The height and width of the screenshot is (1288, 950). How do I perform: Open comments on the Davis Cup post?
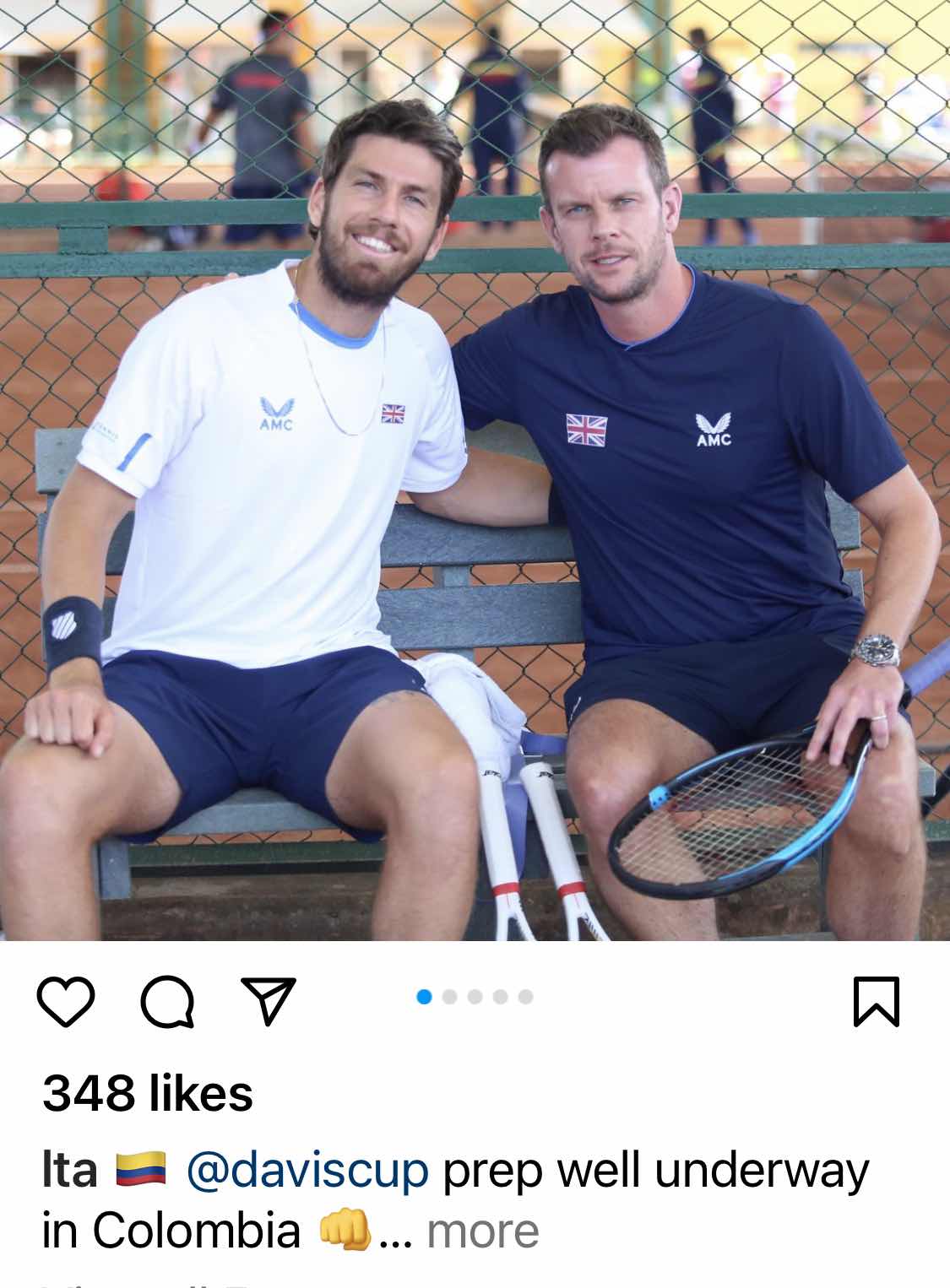point(167,1002)
